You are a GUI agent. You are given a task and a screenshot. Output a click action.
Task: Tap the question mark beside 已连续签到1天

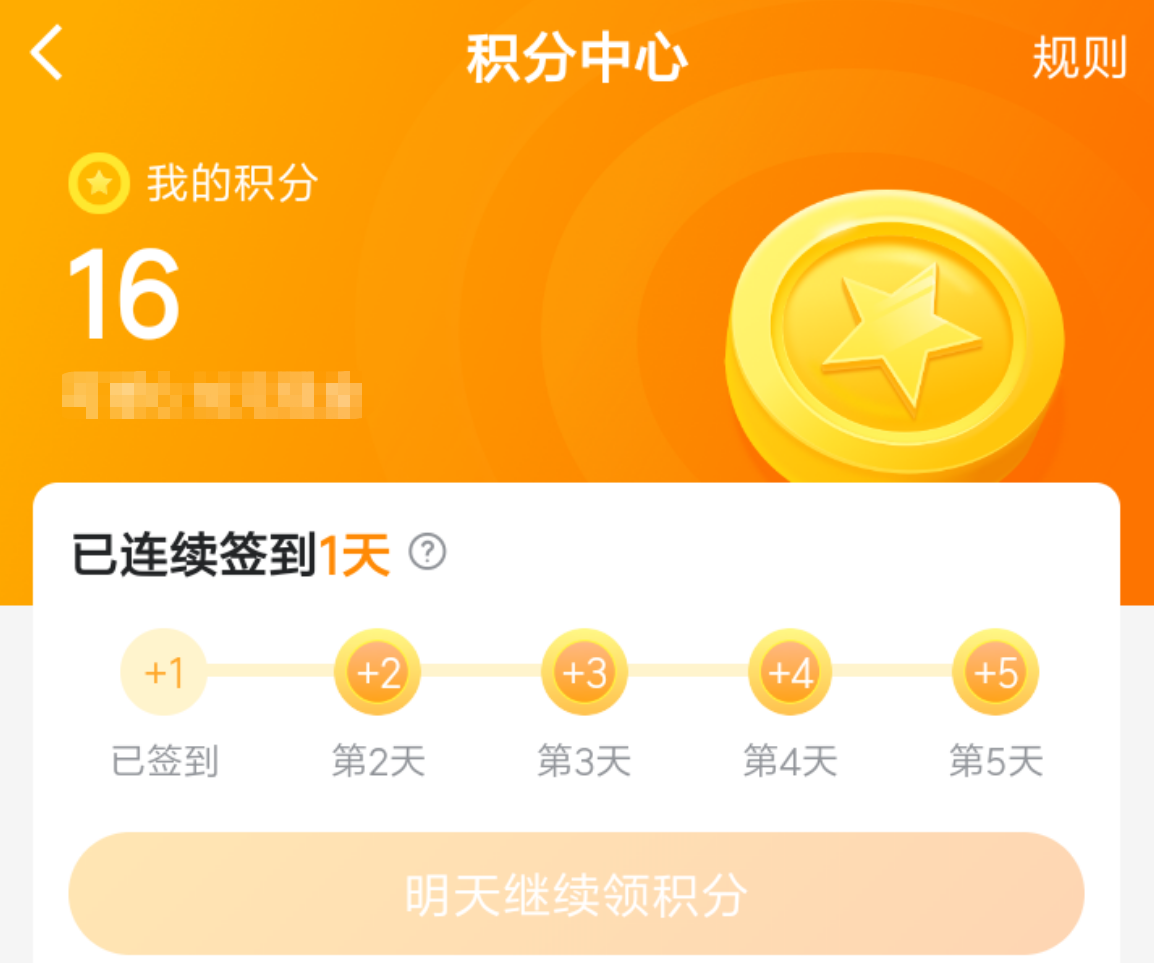428,552
